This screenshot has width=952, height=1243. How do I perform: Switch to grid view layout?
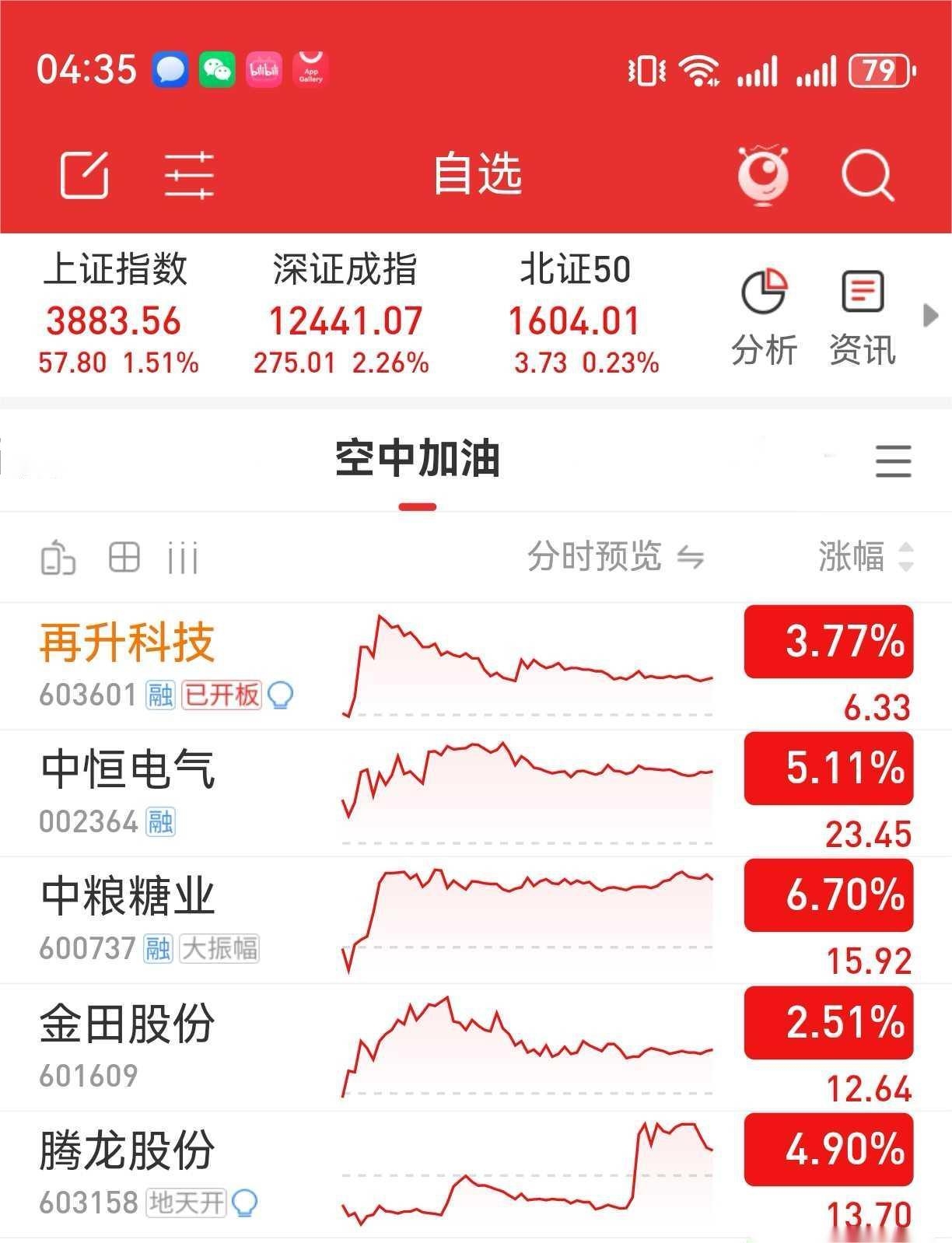[x=124, y=558]
